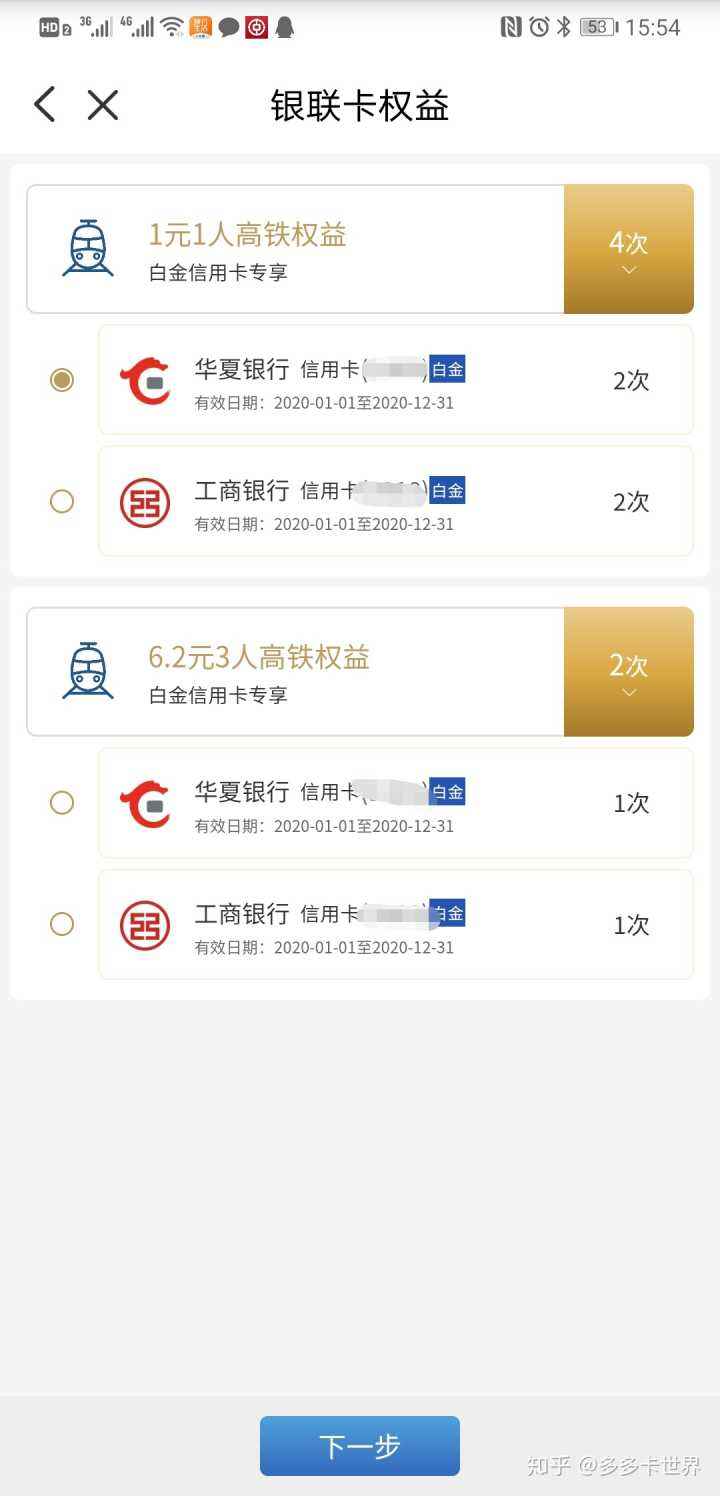Click the ICBC logo in 6.2元 section

[x=145, y=924]
